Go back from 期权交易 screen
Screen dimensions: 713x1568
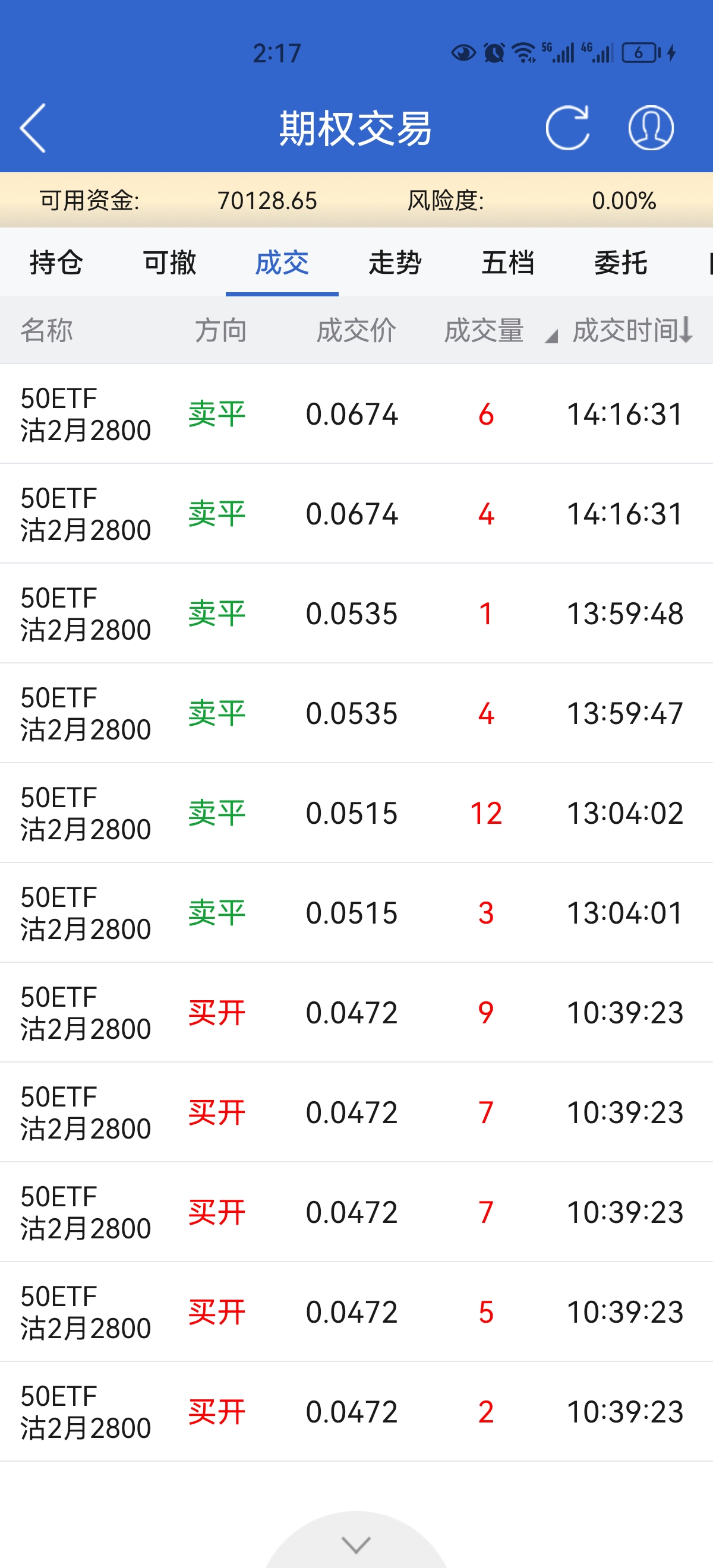(33, 128)
